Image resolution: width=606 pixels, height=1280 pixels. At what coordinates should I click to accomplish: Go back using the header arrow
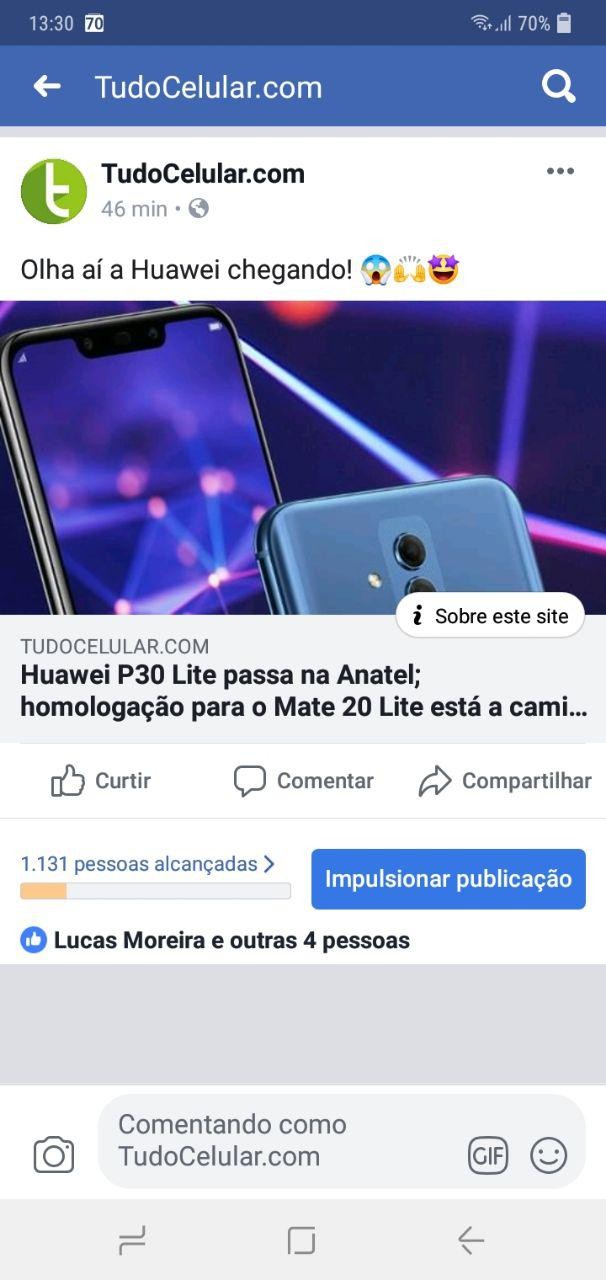pyautogui.click(x=47, y=87)
